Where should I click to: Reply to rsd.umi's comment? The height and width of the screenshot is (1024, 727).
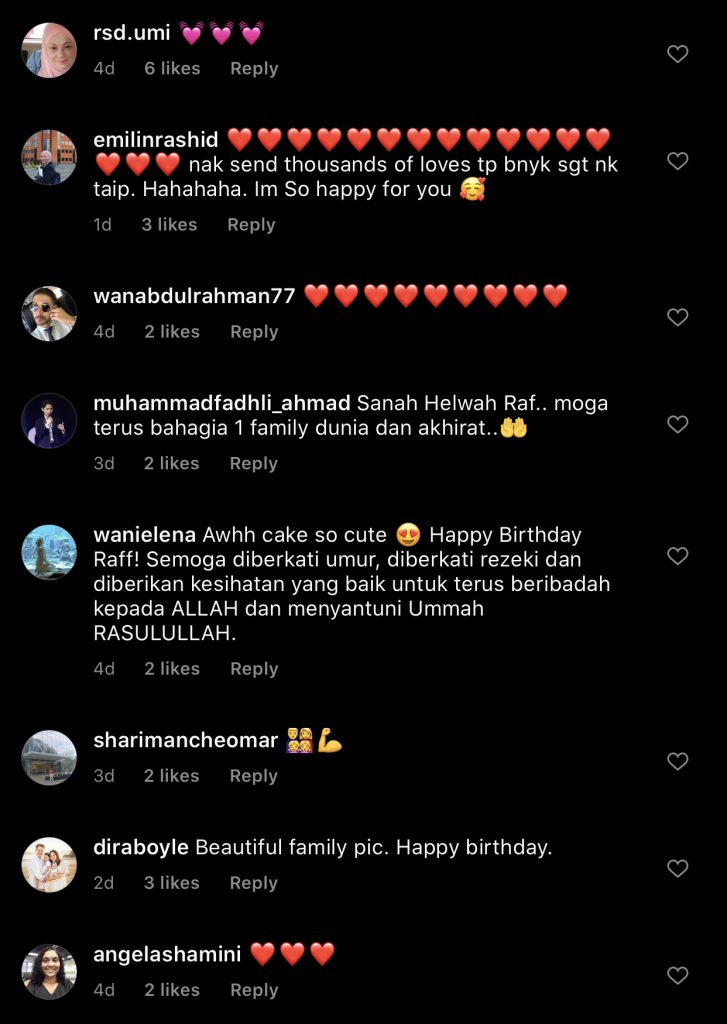254,69
